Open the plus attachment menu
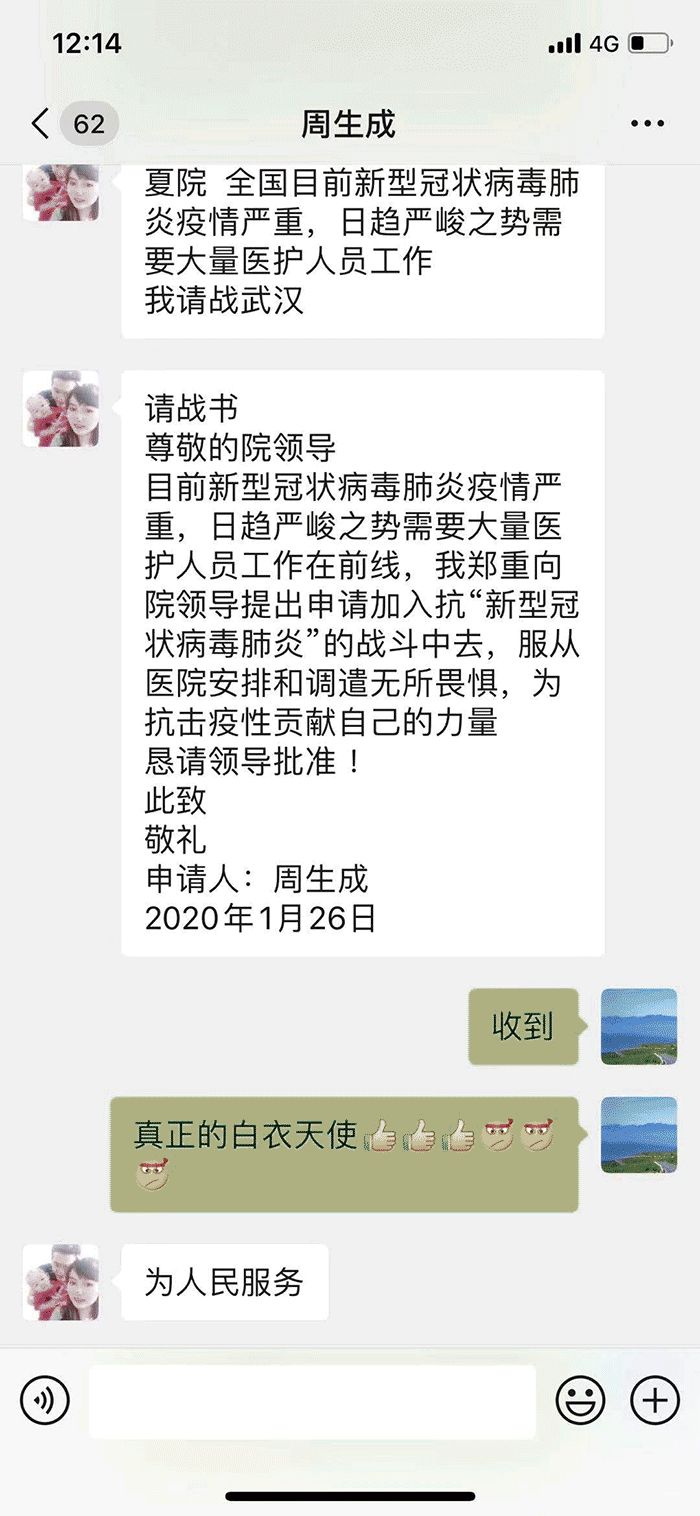The height and width of the screenshot is (1516, 700). pyautogui.click(x=655, y=1401)
